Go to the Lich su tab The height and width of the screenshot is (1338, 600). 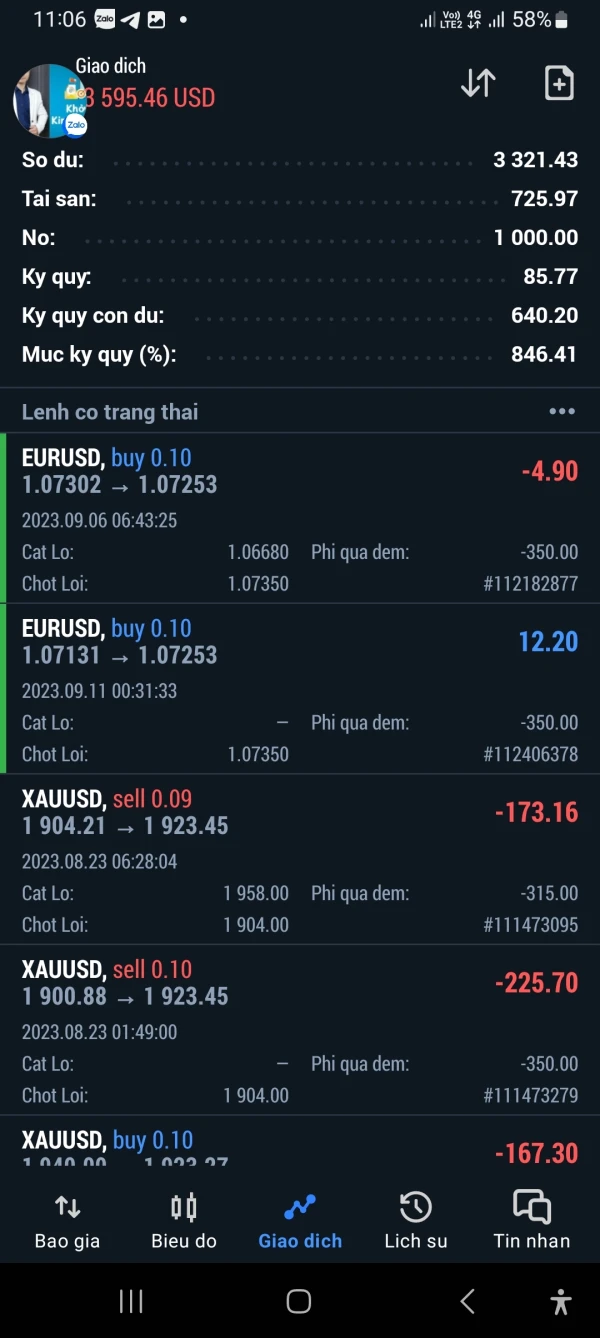click(x=416, y=1220)
